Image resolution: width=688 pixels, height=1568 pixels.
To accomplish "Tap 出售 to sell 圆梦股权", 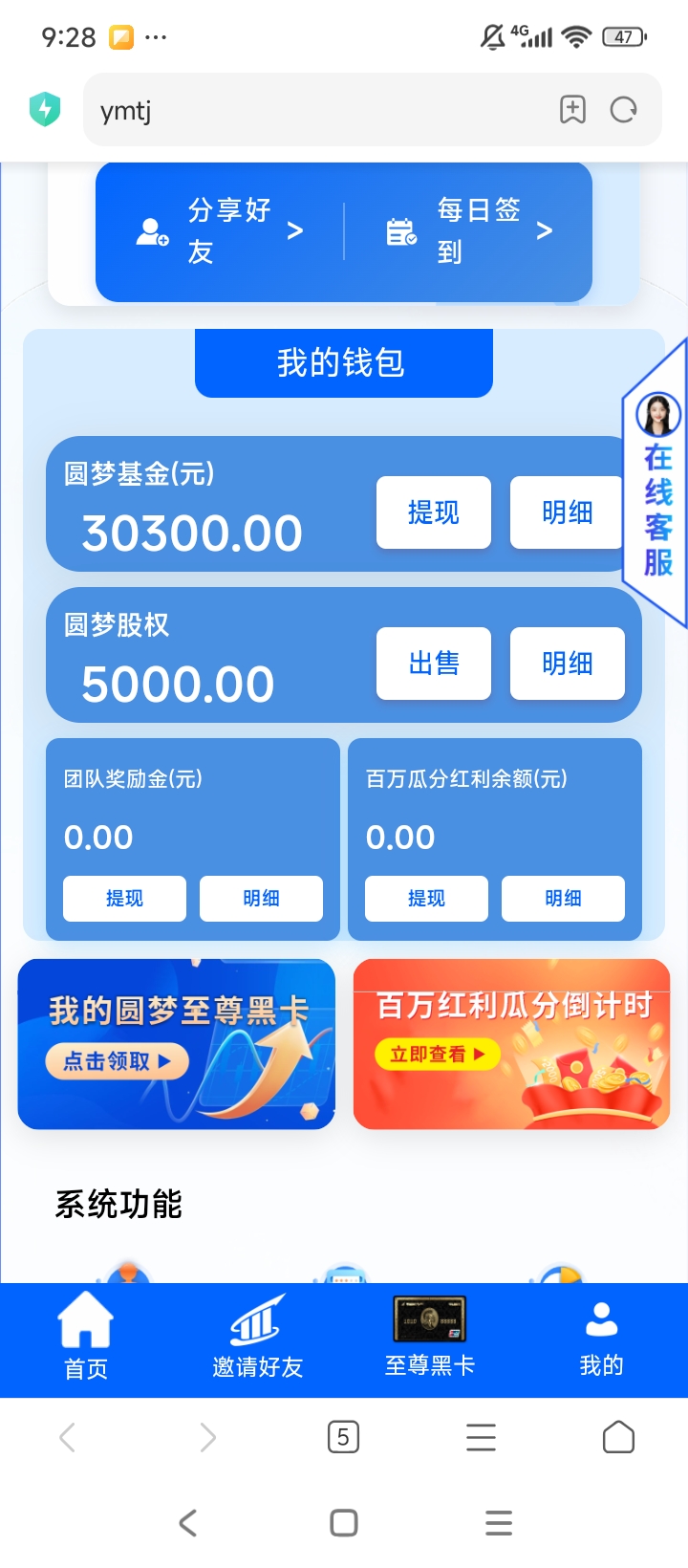I will 433,664.
